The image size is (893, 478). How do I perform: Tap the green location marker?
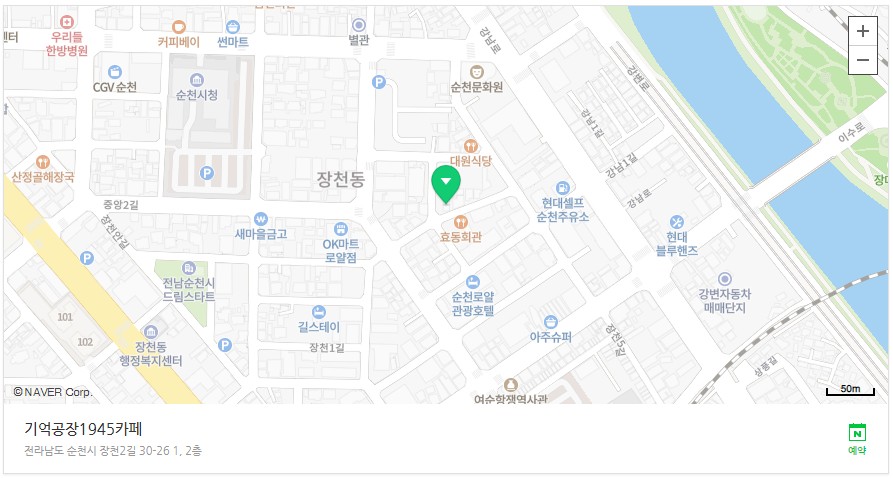pos(445,182)
